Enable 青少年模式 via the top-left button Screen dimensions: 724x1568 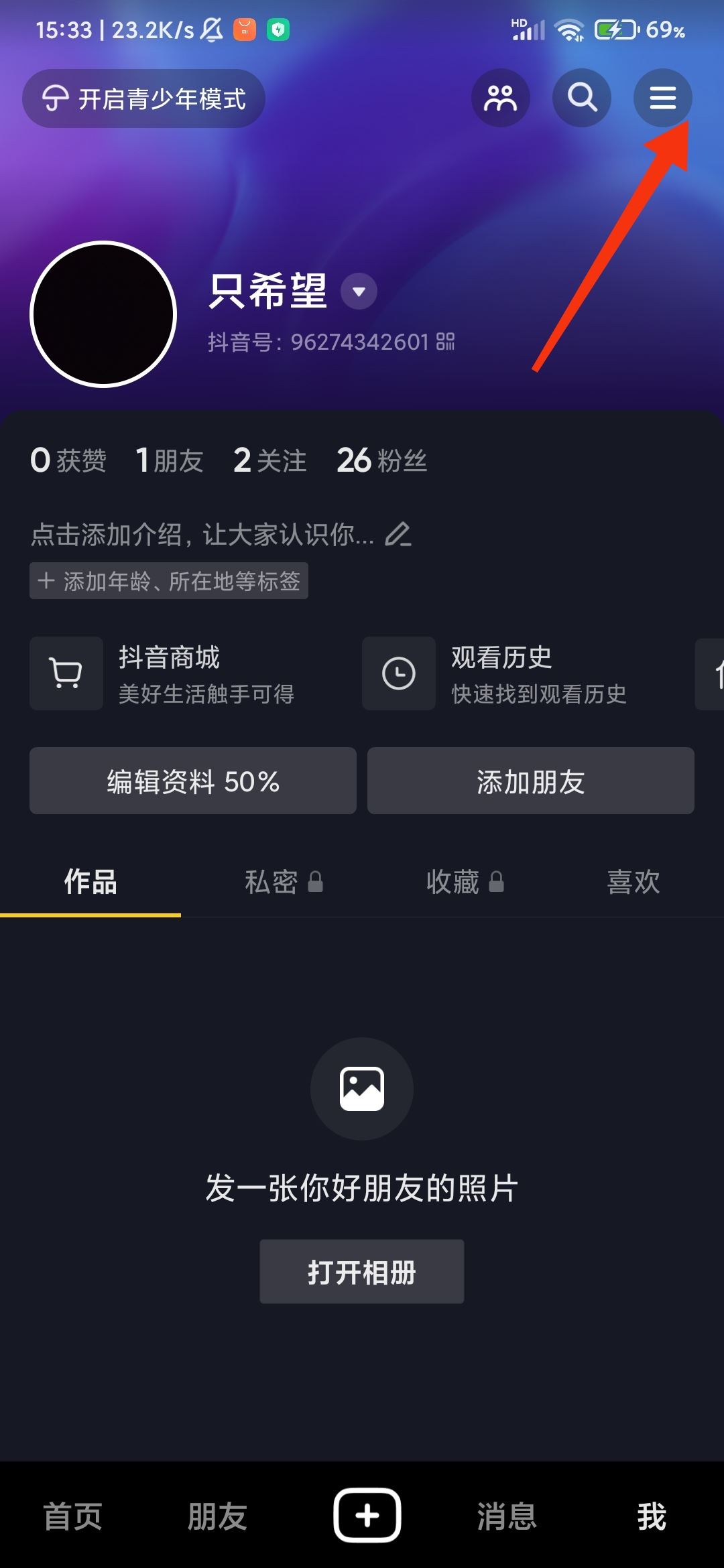pyautogui.click(x=143, y=98)
